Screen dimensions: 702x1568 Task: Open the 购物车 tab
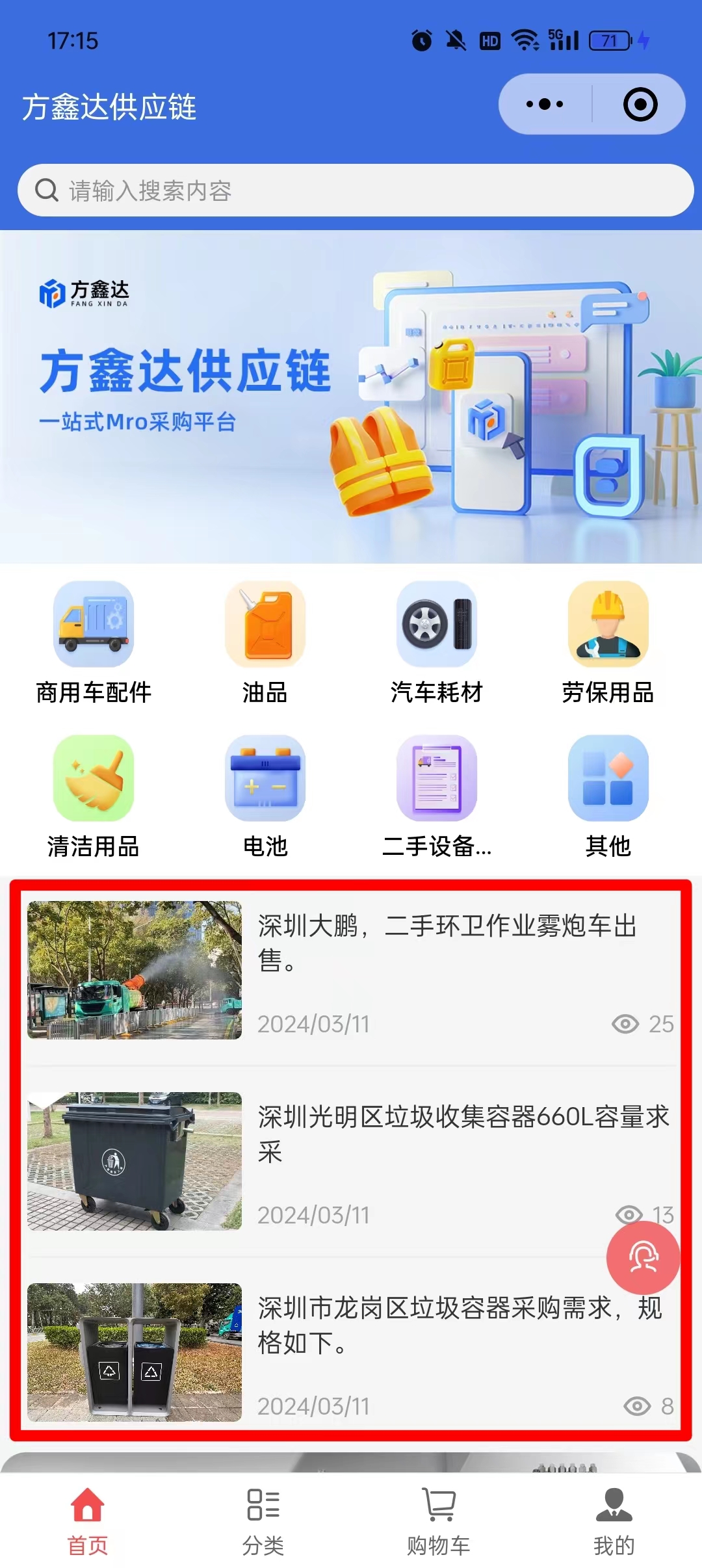pyautogui.click(x=439, y=1521)
